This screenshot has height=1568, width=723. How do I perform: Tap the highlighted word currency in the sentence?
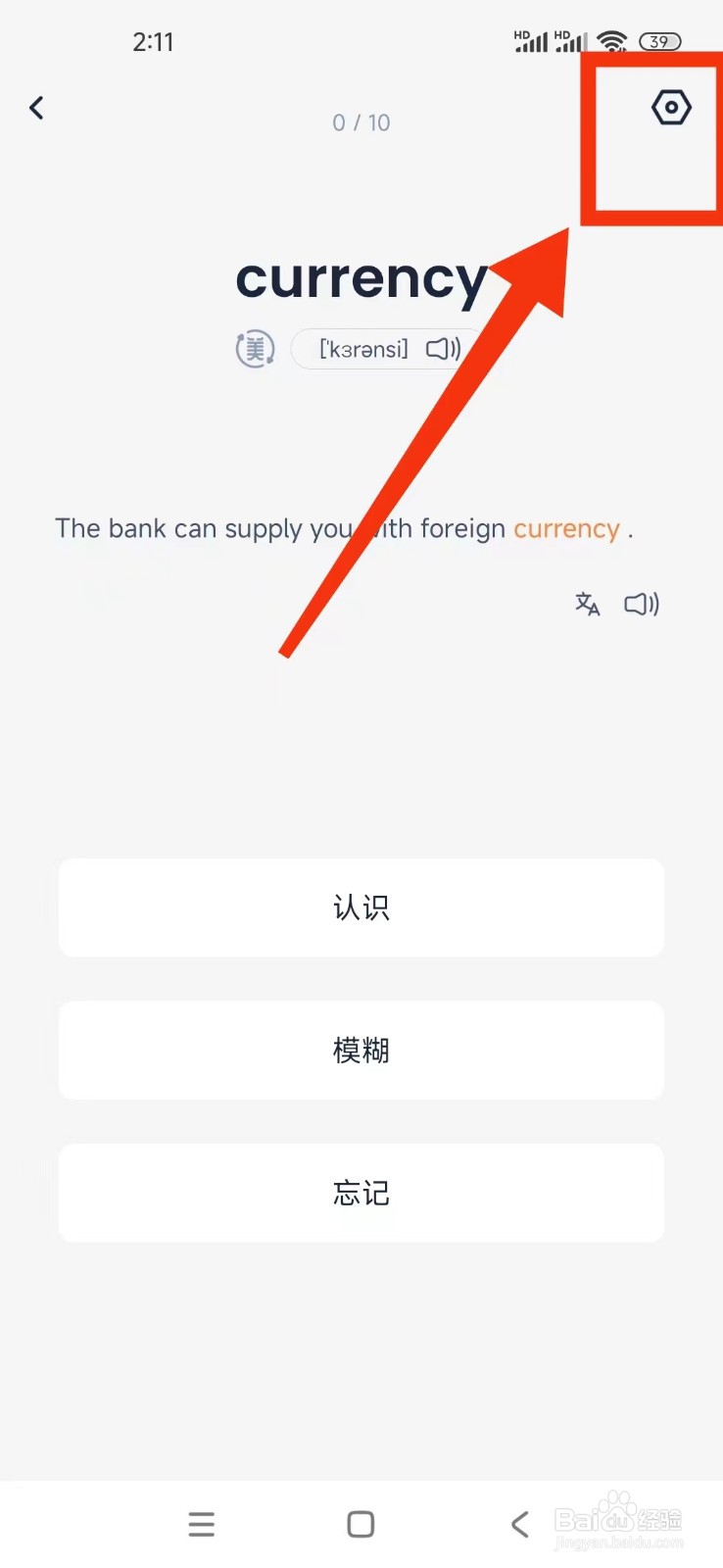(x=566, y=528)
